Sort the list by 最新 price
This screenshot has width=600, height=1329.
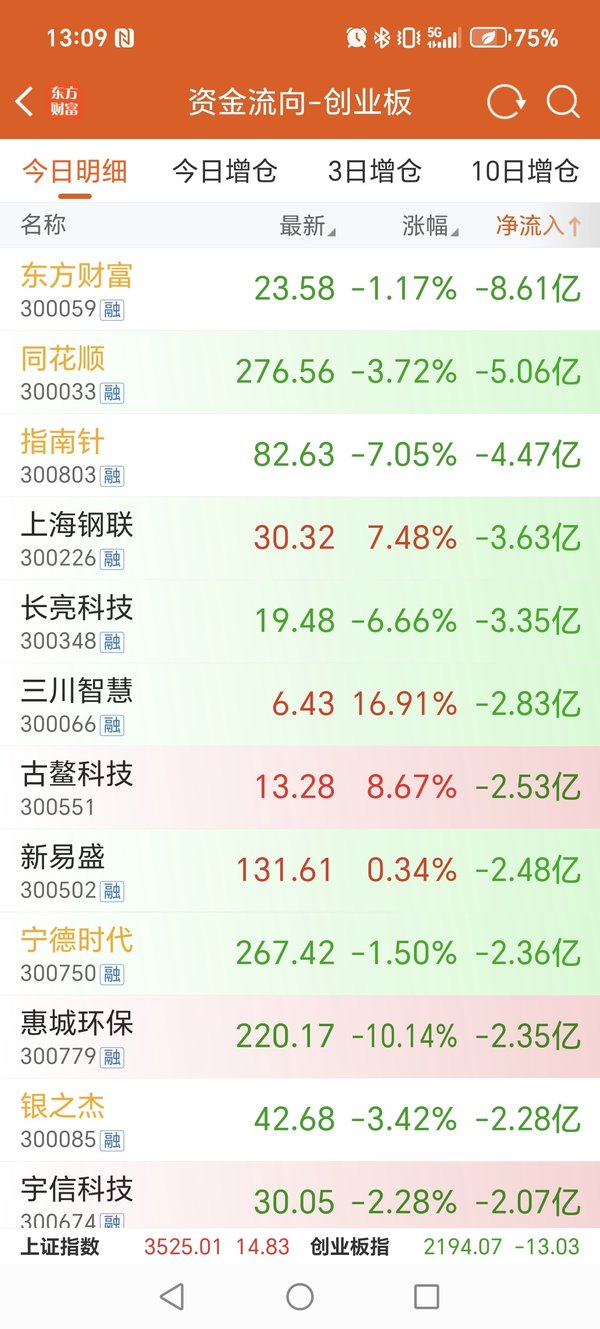[307, 226]
